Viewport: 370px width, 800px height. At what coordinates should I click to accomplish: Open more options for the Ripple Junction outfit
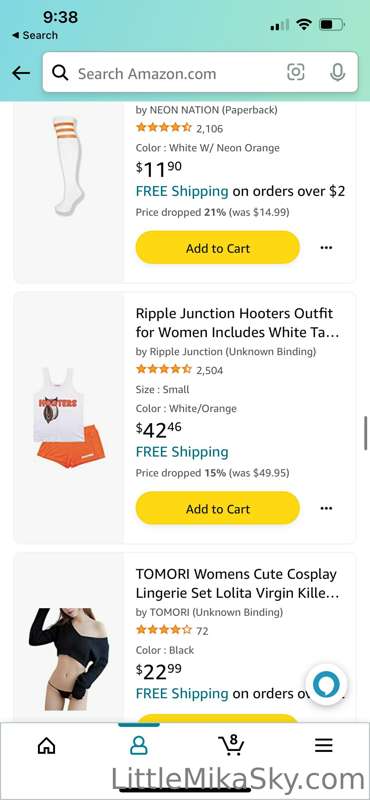tap(326, 508)
